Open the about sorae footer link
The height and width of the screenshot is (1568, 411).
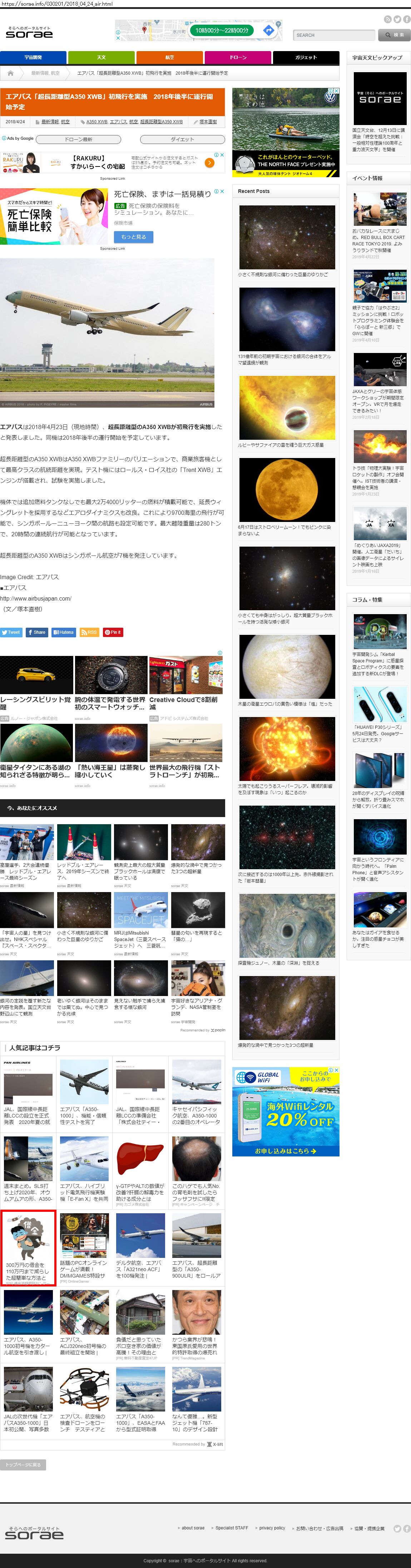coord(192,1528)
